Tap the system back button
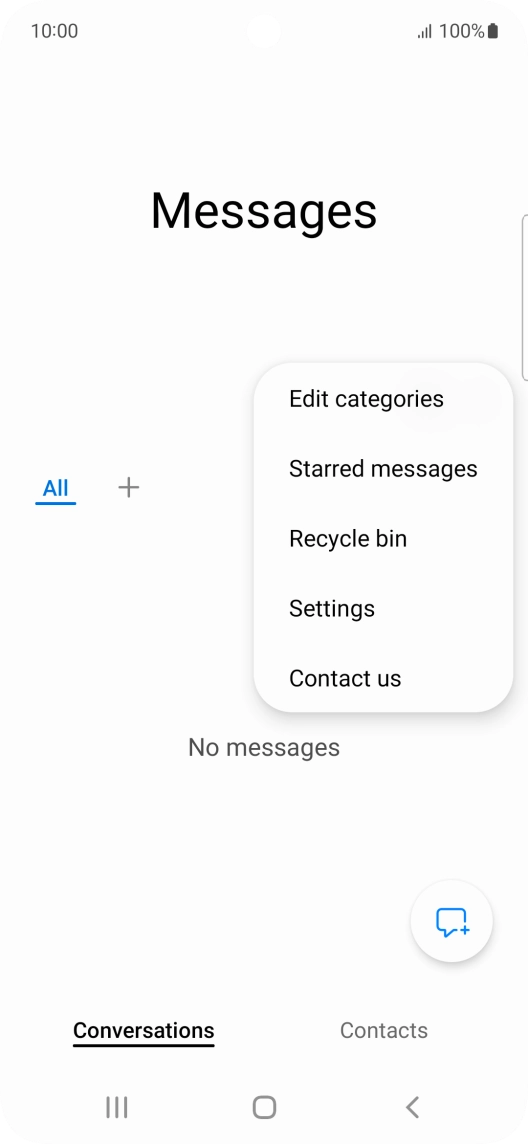 [412, 1107]
